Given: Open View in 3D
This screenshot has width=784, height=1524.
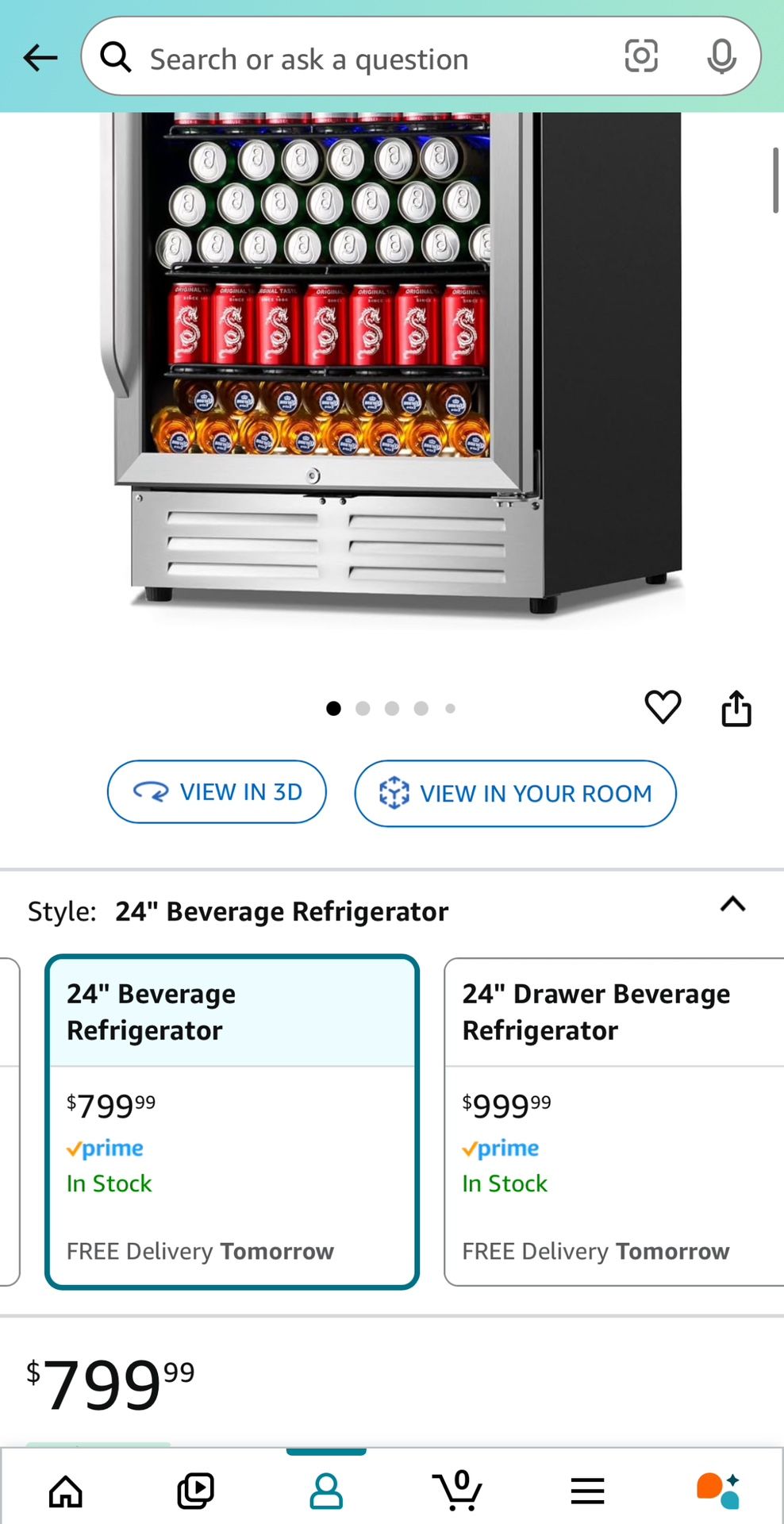Looking at the screenshot, I should [x=216, y=791].
